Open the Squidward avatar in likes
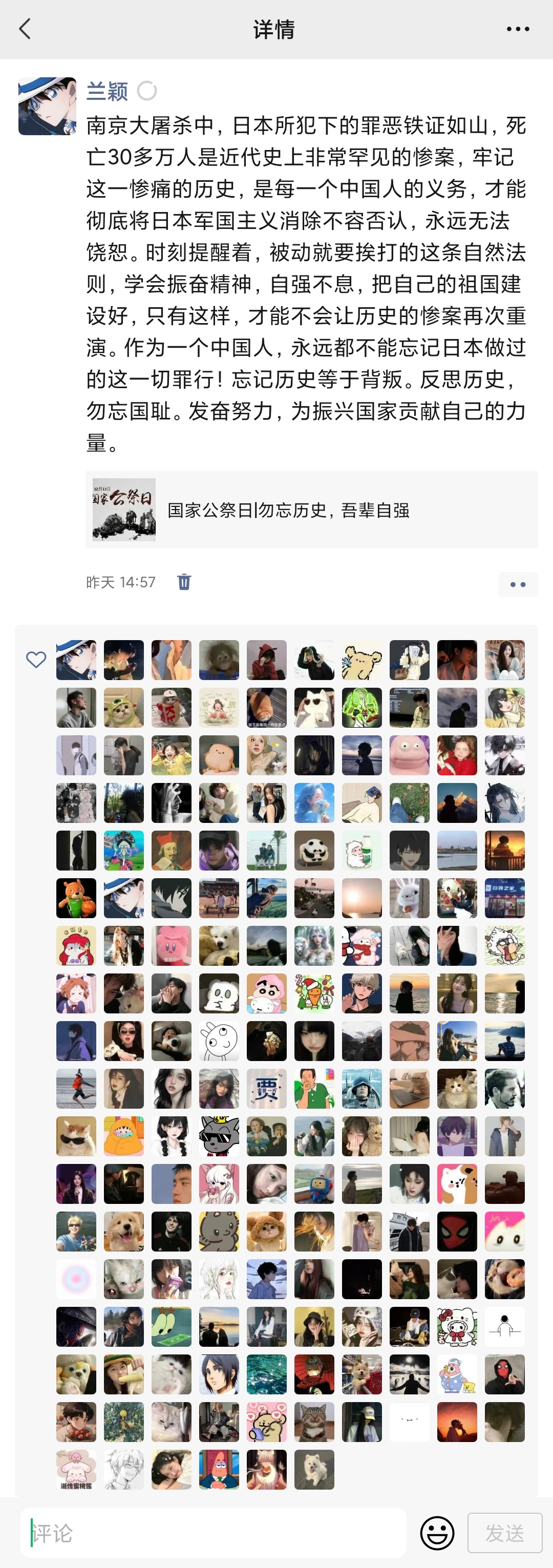553x1568 pixels. (123, 851)
